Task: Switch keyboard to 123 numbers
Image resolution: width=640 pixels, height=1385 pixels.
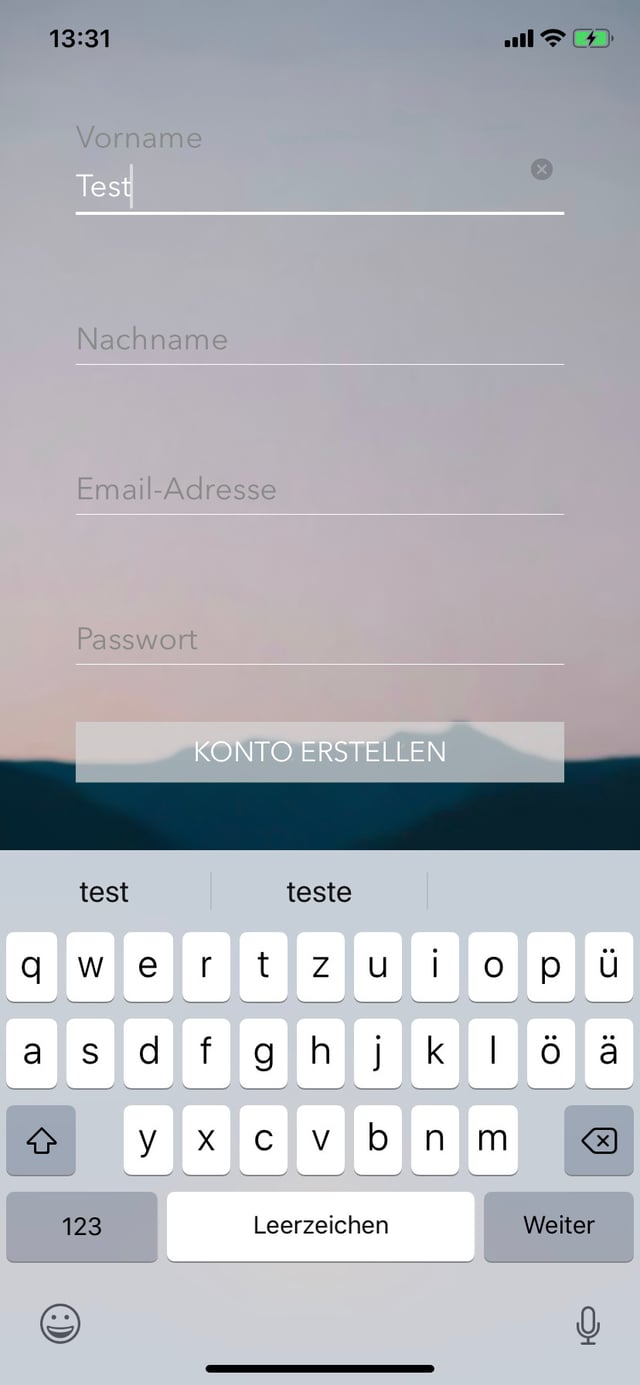Action: click(x=82, y=1226)
